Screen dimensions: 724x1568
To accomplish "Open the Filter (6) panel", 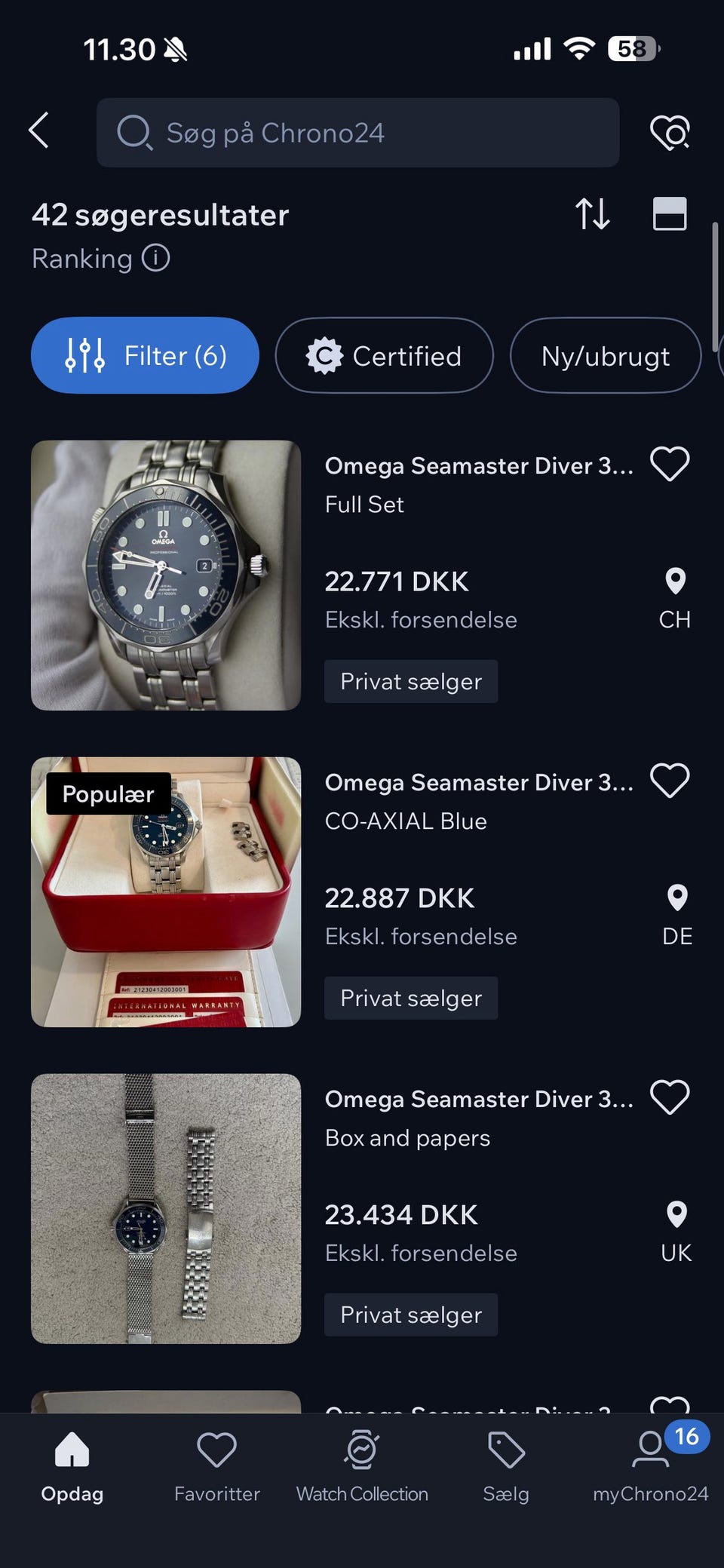I will (x=145, y=355).
